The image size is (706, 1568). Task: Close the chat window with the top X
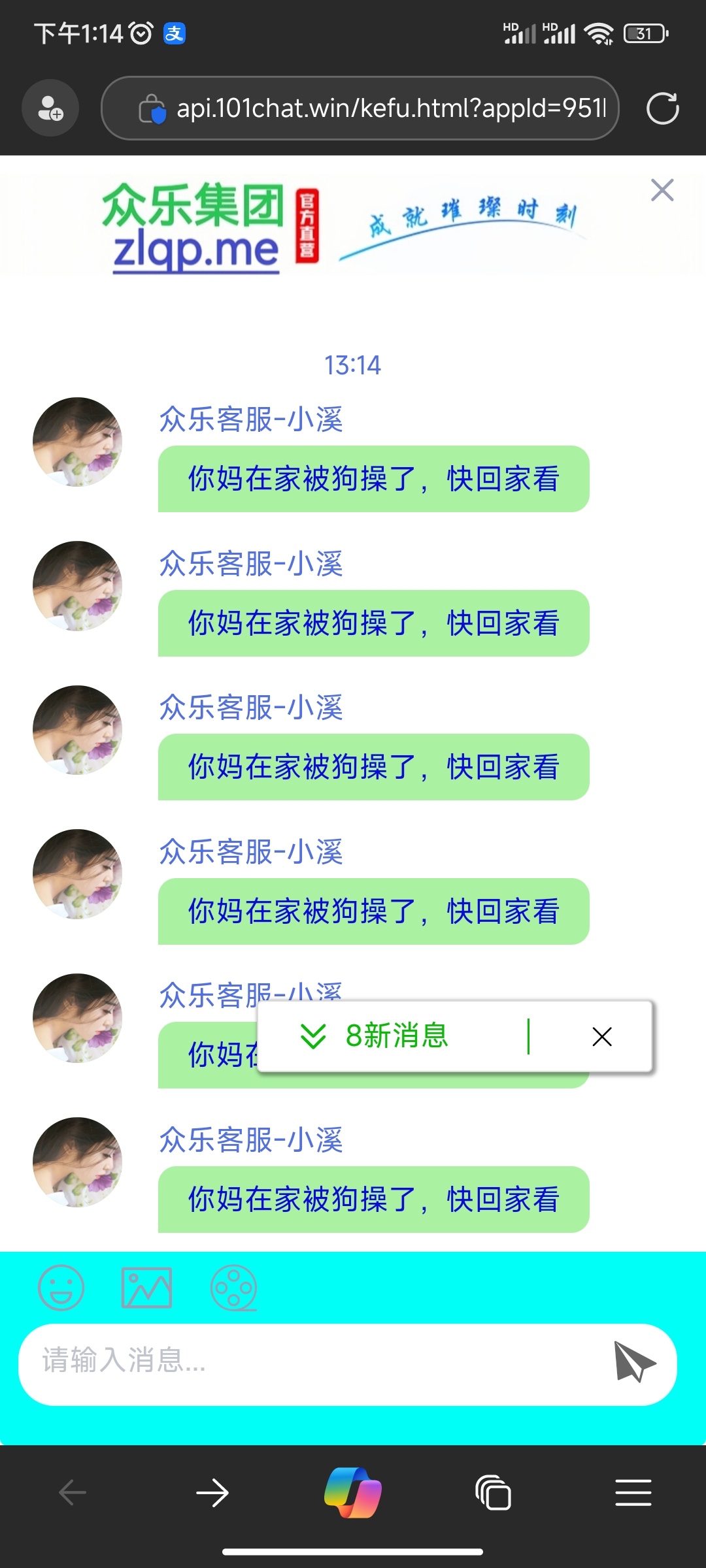[x=662, y=190]
